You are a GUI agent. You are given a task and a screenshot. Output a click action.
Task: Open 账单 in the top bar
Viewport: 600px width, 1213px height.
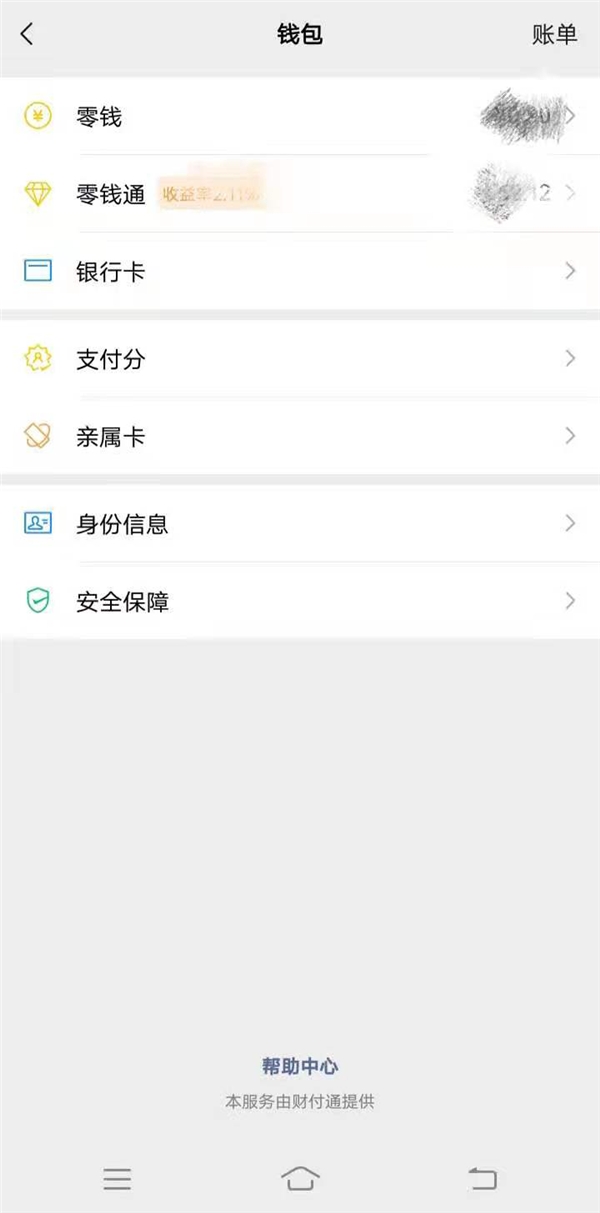coord(555,35)
